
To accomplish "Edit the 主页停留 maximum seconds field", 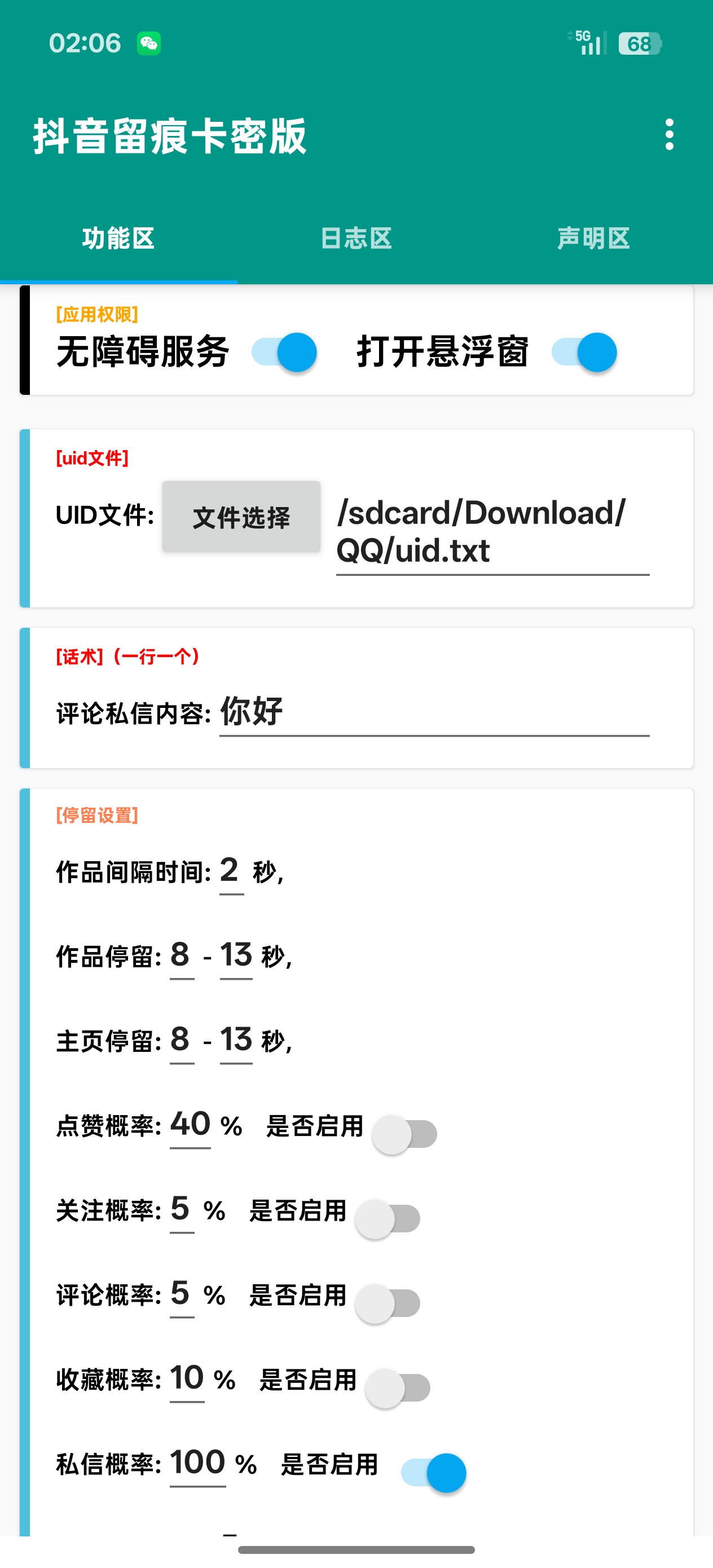I will pyautogui.click(x=236, y=1040).
